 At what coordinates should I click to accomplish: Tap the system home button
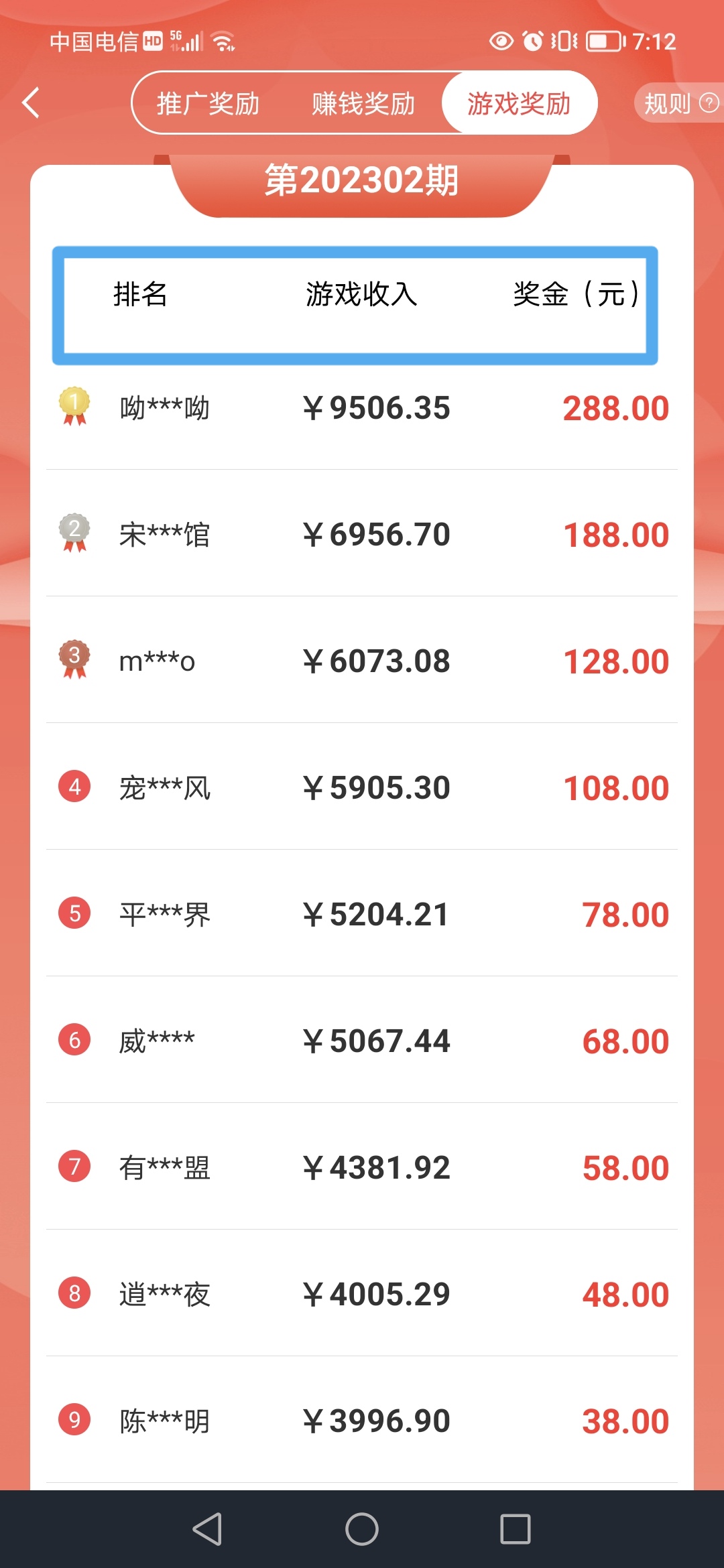coord(362,1529)
